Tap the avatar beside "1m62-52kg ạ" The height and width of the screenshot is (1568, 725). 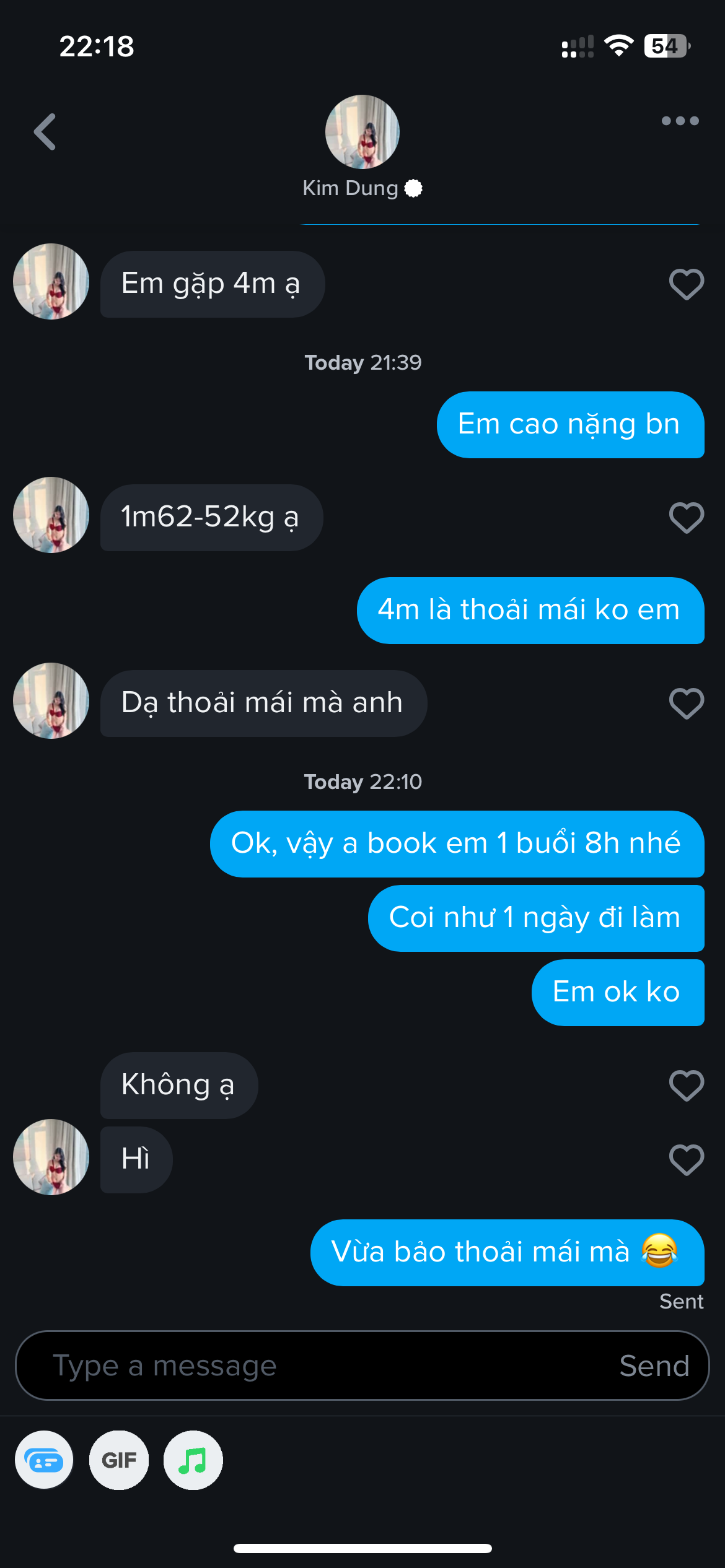coord(51,515)
